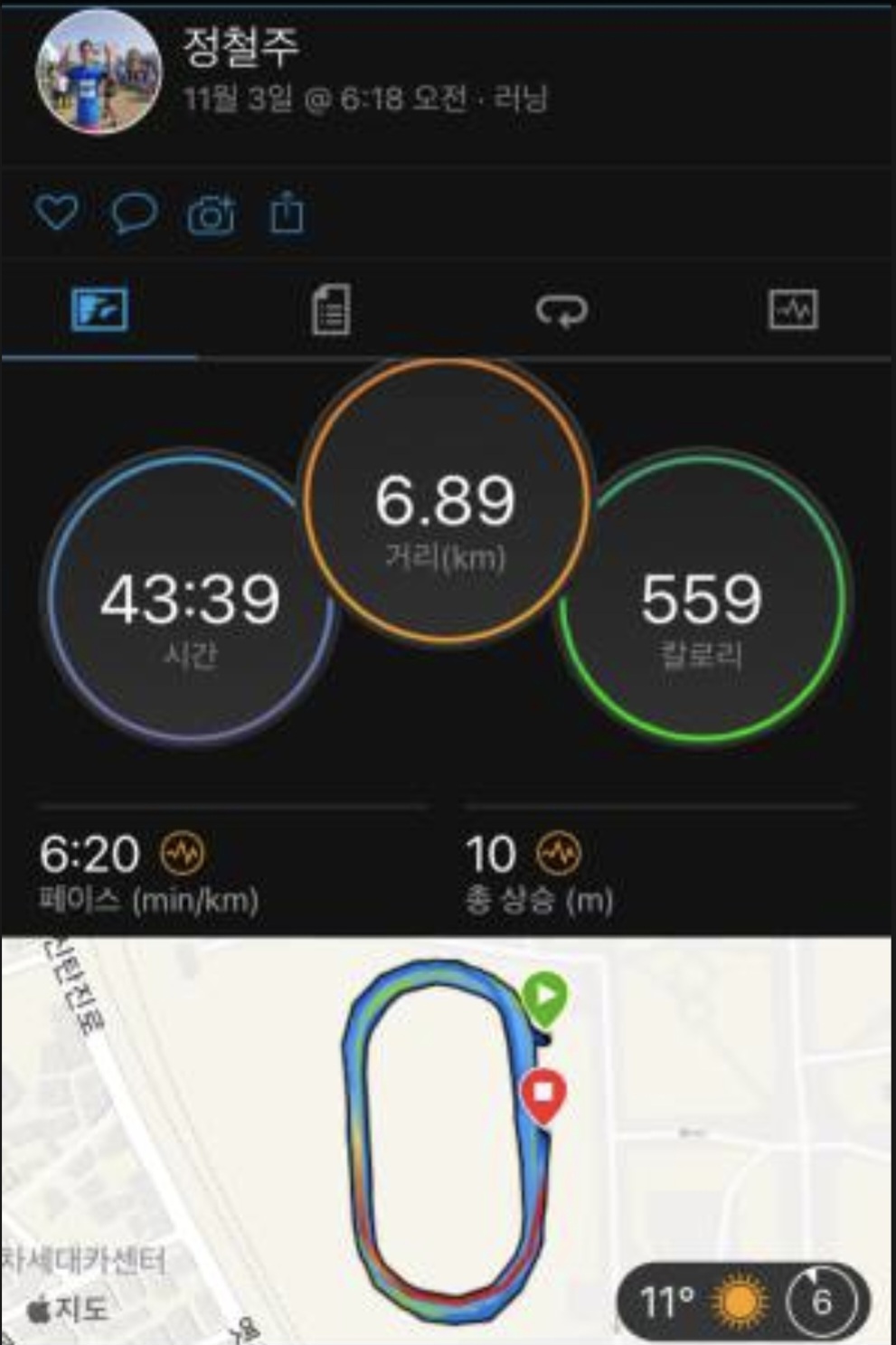Open the charts tab
Screen dimensions: 896x1345
pos(793,310)
